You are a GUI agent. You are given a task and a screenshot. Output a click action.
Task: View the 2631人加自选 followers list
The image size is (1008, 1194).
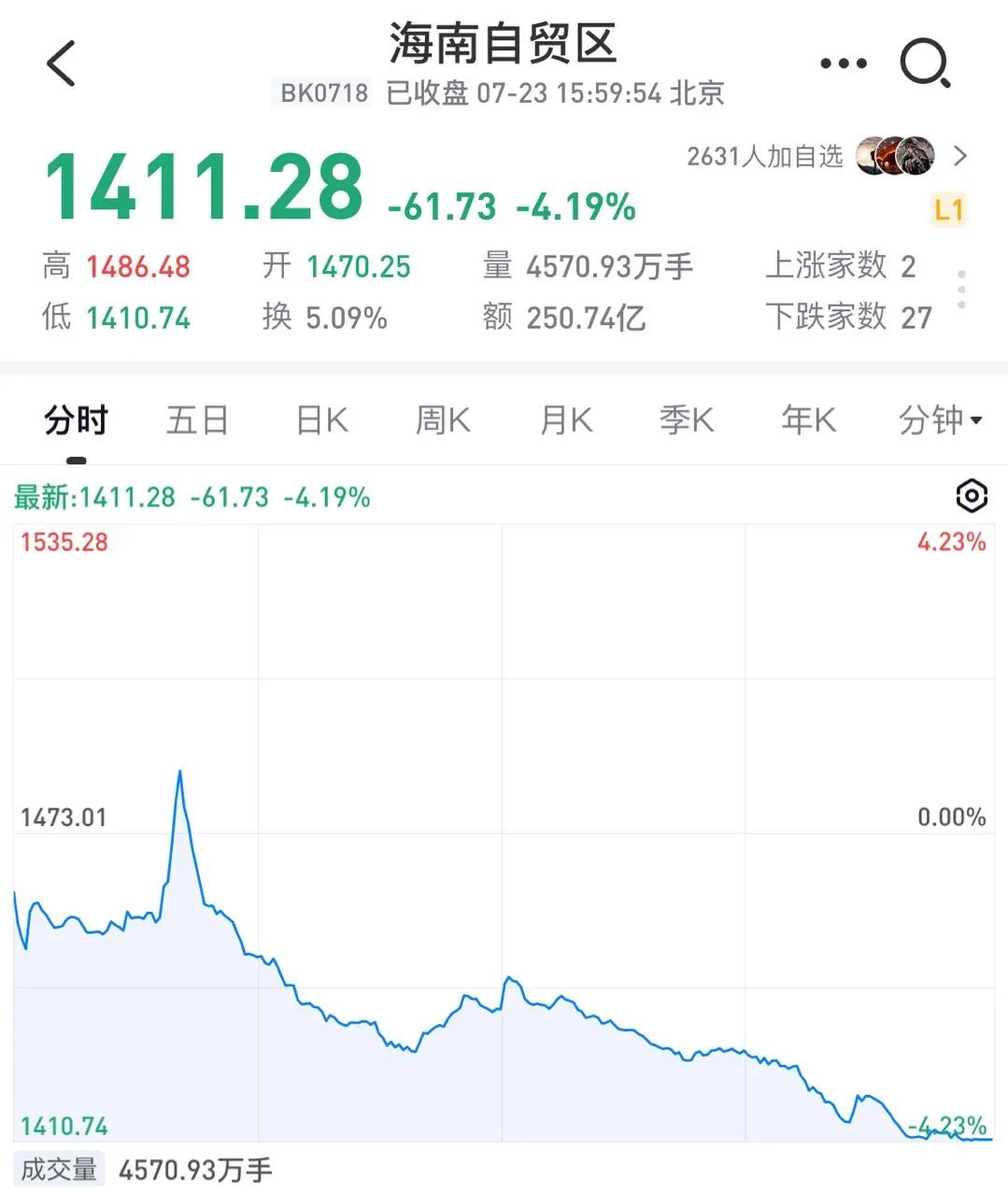[827, 156]
